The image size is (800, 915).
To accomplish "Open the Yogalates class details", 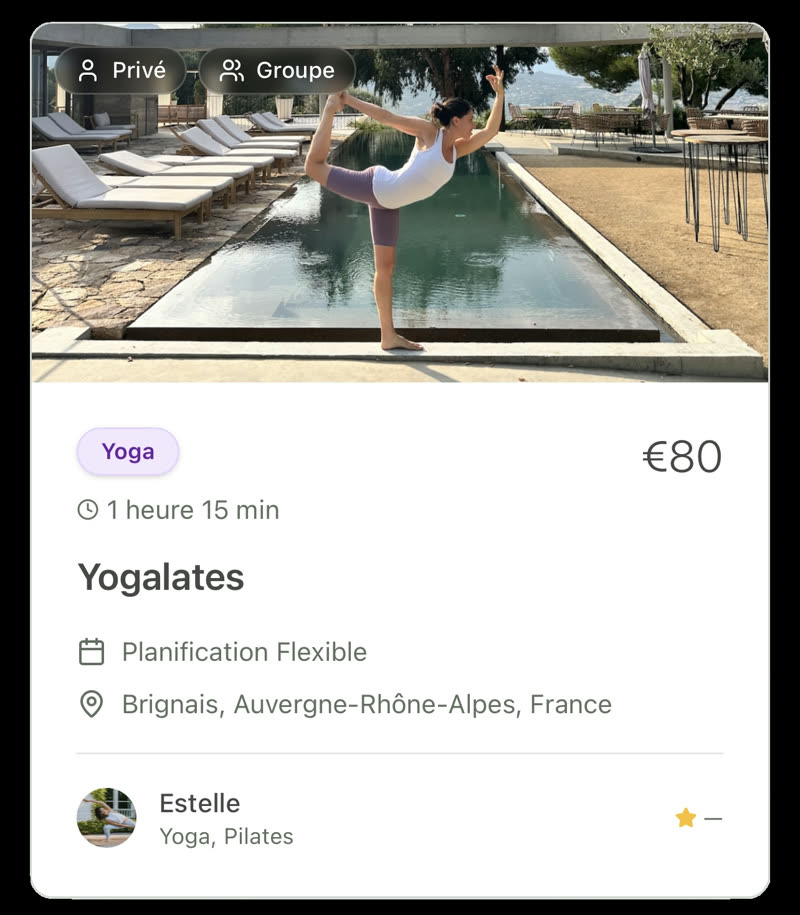I will click(x=161, y=577).
